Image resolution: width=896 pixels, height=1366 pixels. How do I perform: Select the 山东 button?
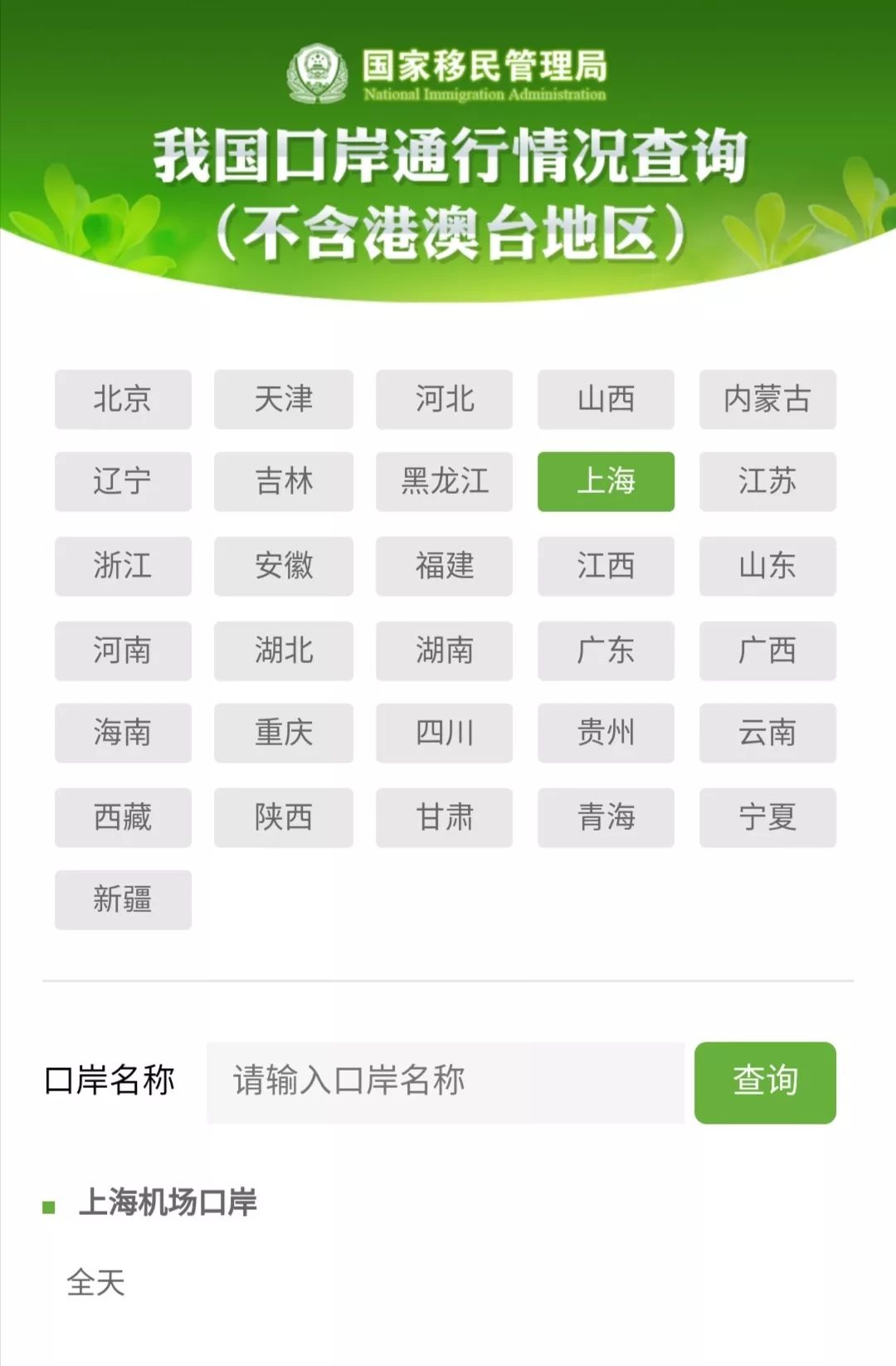point(767,566)
